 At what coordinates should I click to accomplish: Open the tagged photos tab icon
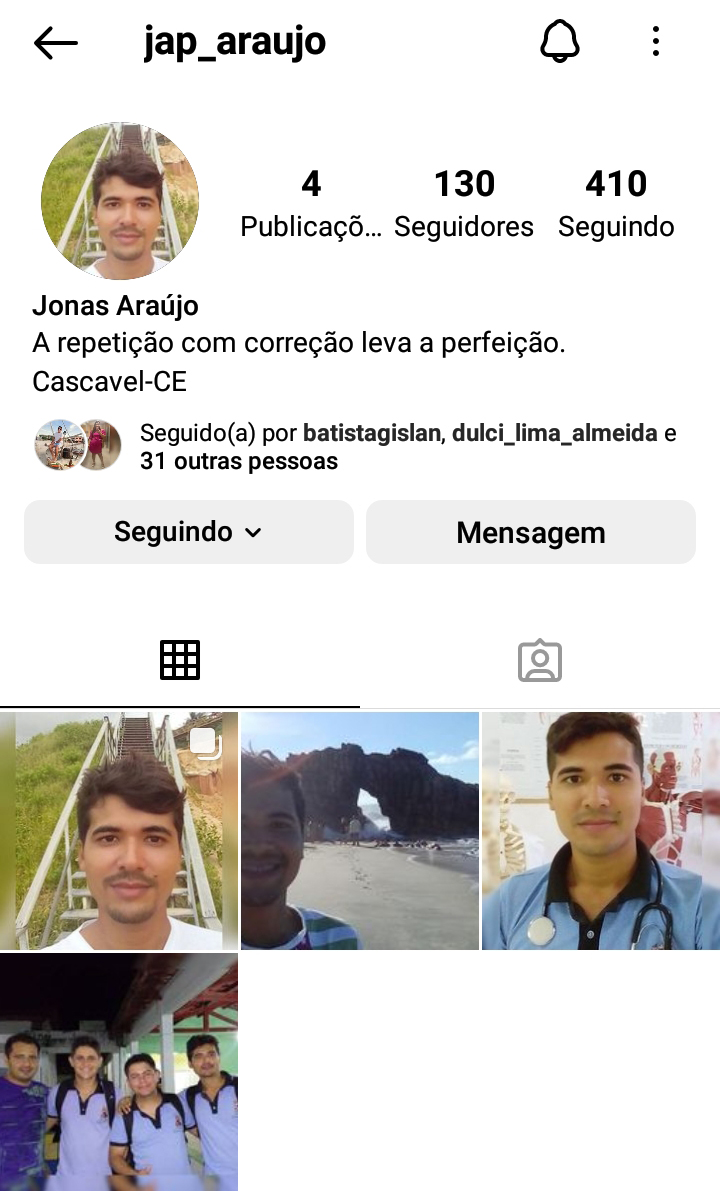[540, 660]
